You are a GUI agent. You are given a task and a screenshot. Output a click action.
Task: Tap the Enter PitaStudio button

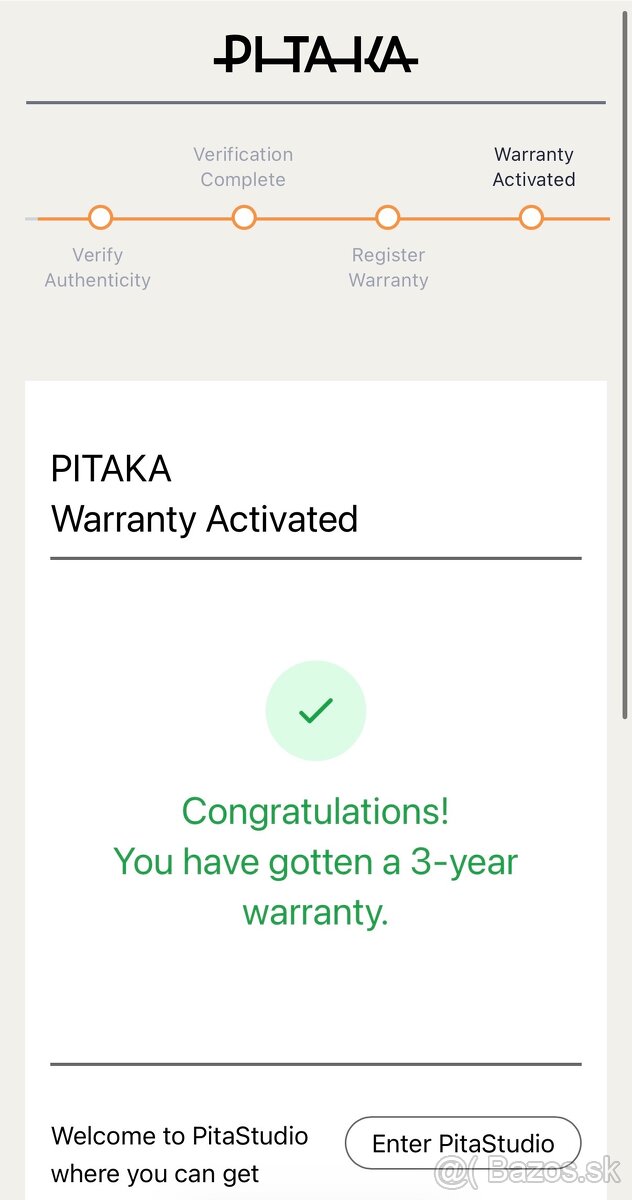click(463, 1143)
